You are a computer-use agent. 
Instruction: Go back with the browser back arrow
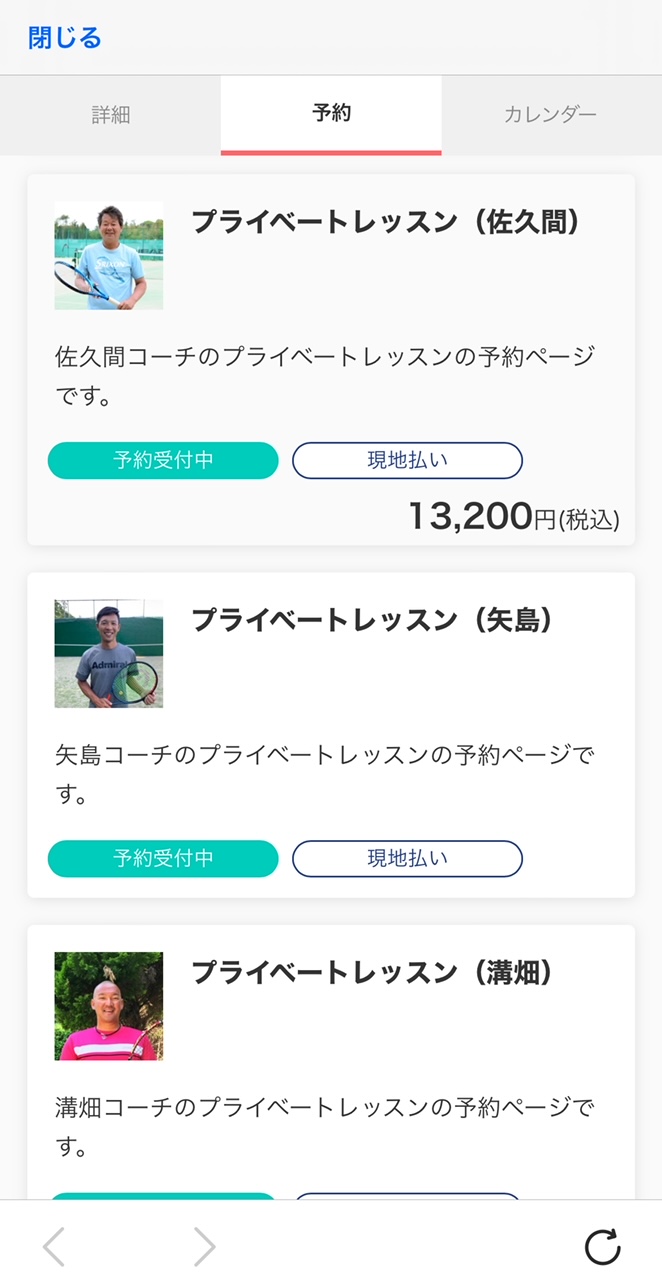[x=54, y=1246]
